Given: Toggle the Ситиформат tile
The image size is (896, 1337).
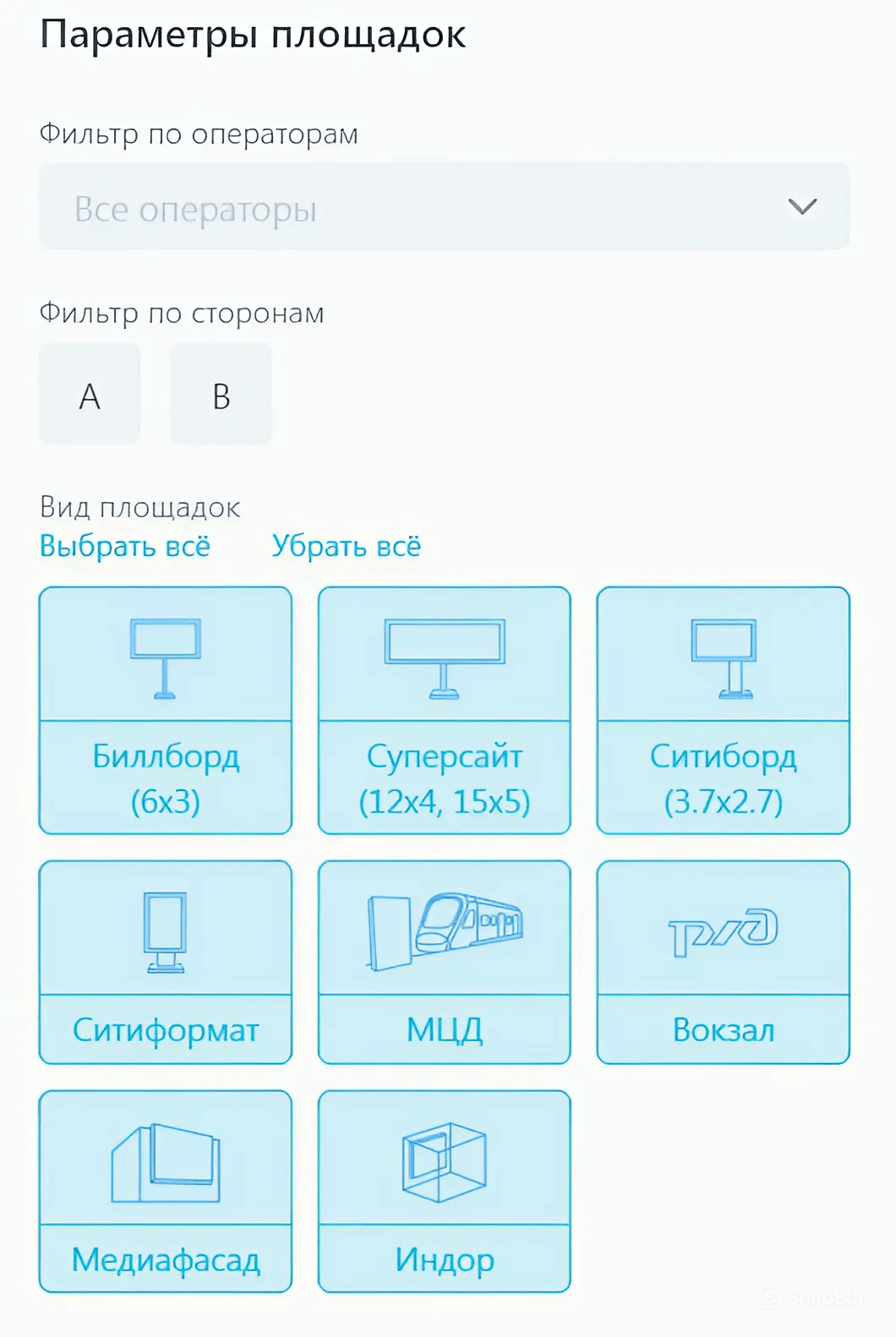Looking at the screenshot, I should pyautogui.click(x=166, y=962).
